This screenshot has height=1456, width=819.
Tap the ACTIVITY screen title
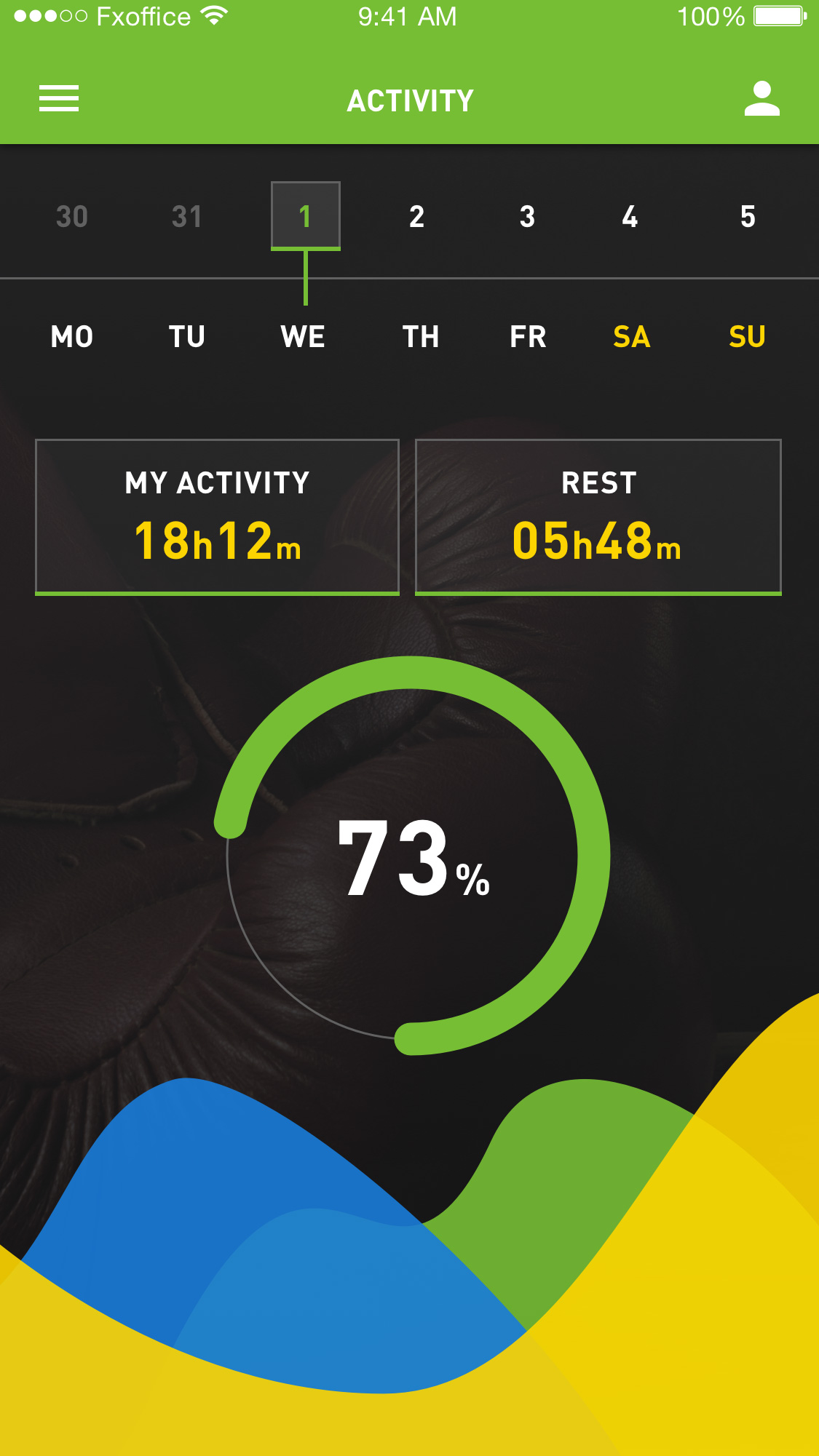(409, 99)
